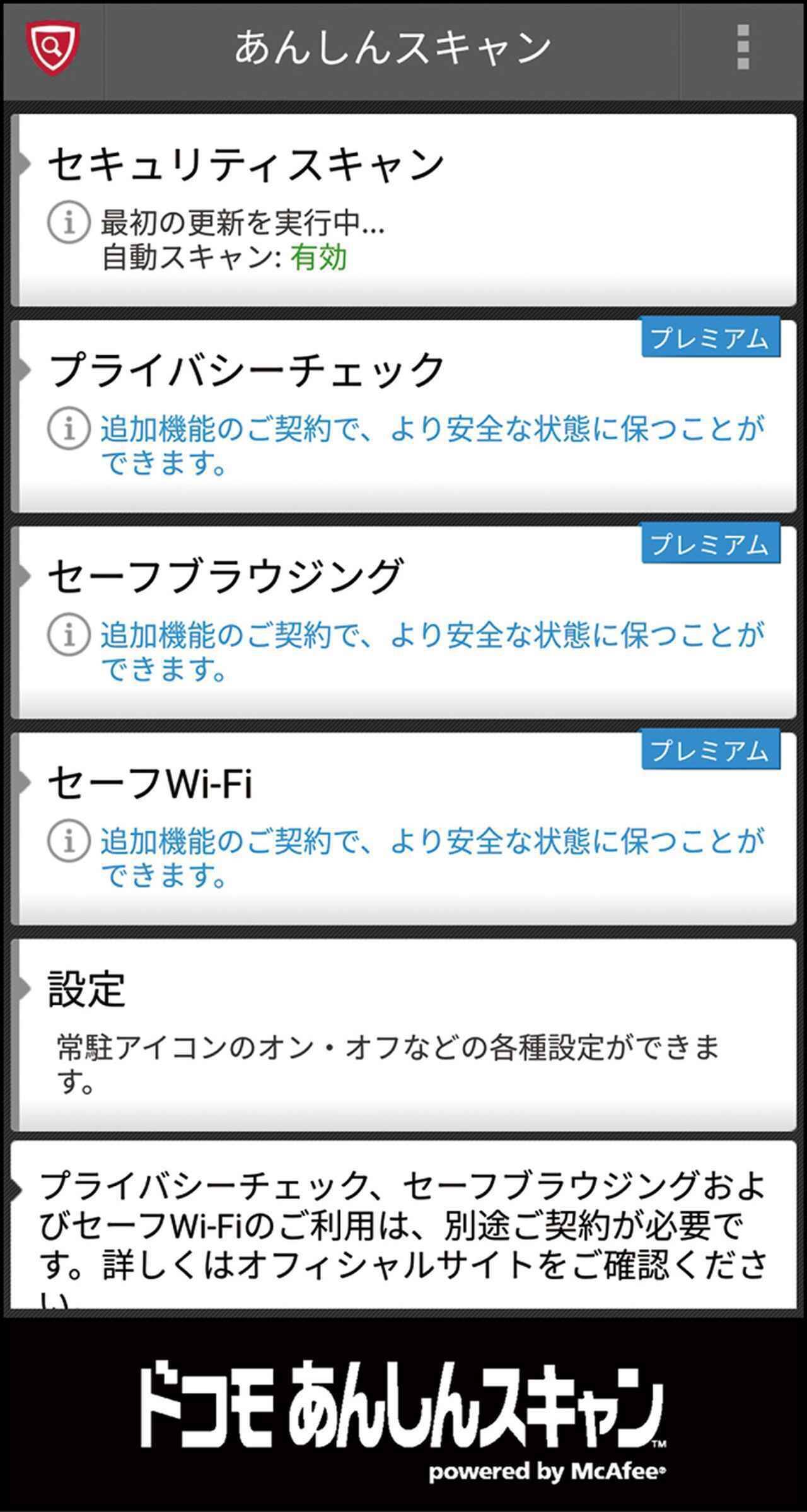
Task: Open the three-dot overflow menu
Action: [x=743, y=48]
